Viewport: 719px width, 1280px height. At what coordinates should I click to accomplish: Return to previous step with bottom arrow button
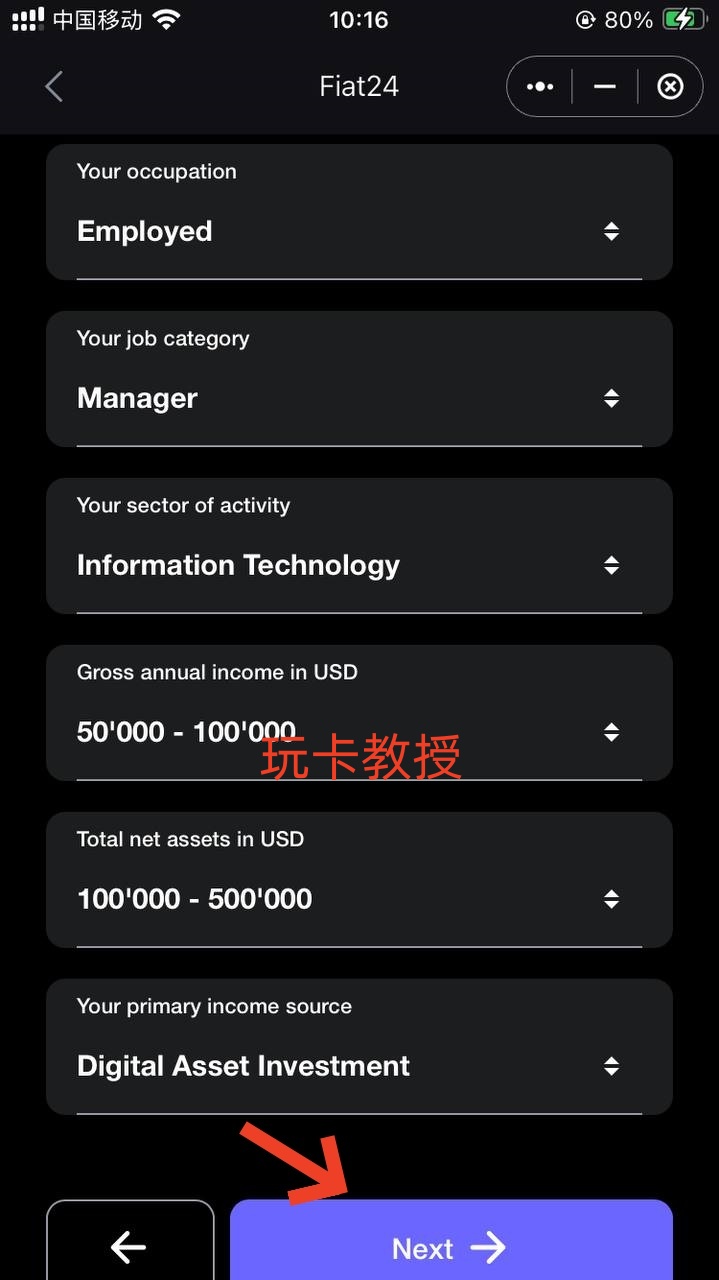pos(130,1245)
